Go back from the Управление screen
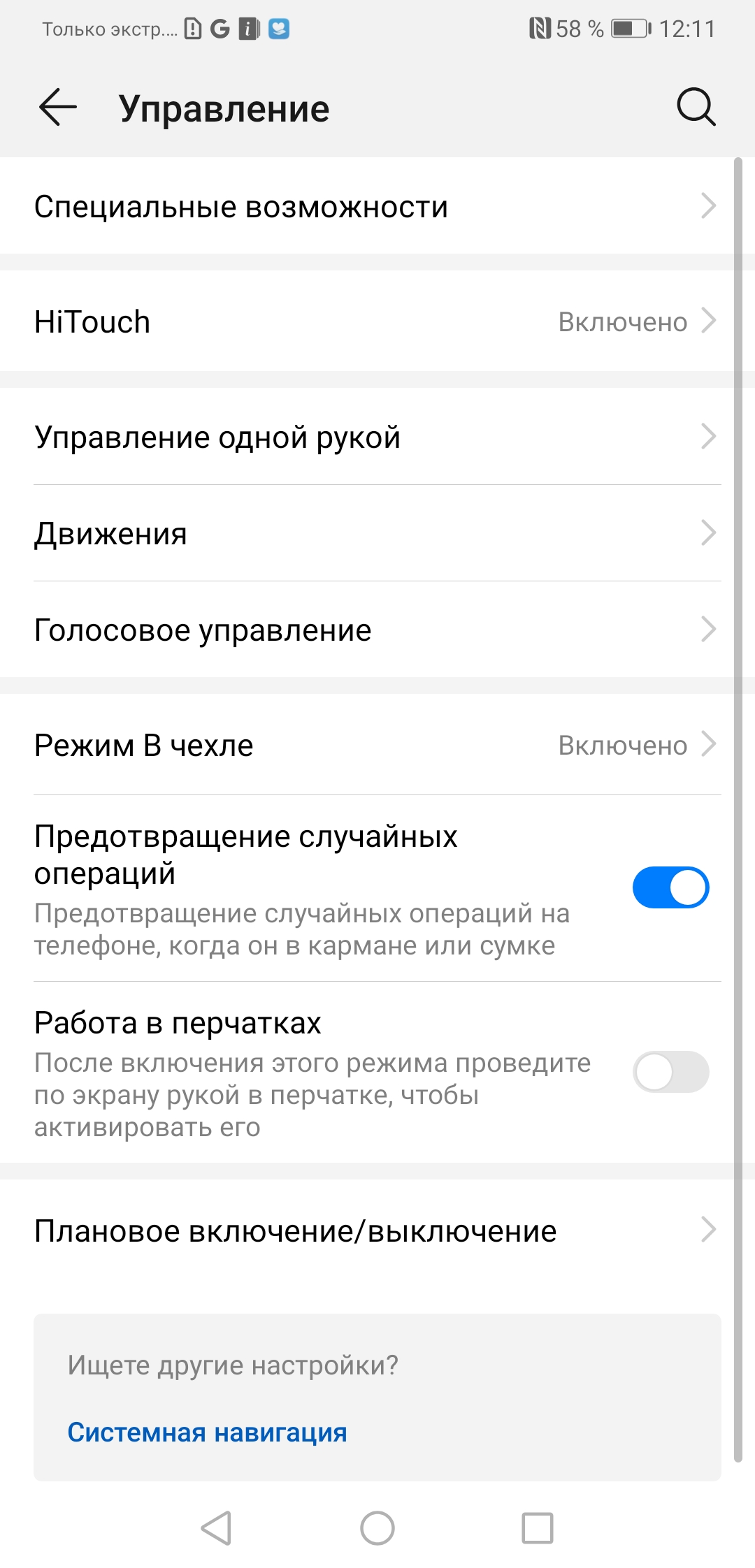This screenshot has width=755, height=1568. (x=58, y=108)
